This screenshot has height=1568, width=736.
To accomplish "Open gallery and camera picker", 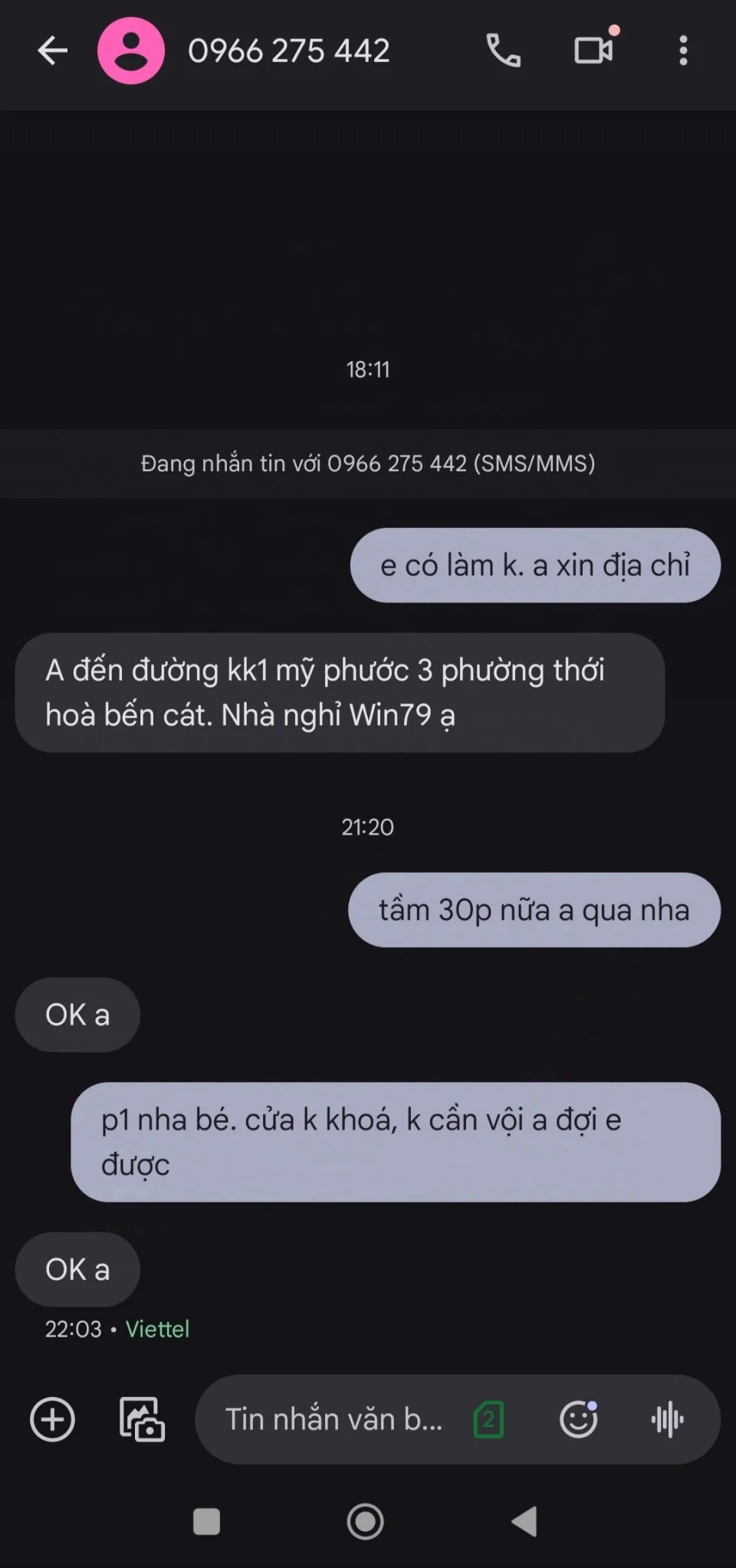I will 142,1419.
